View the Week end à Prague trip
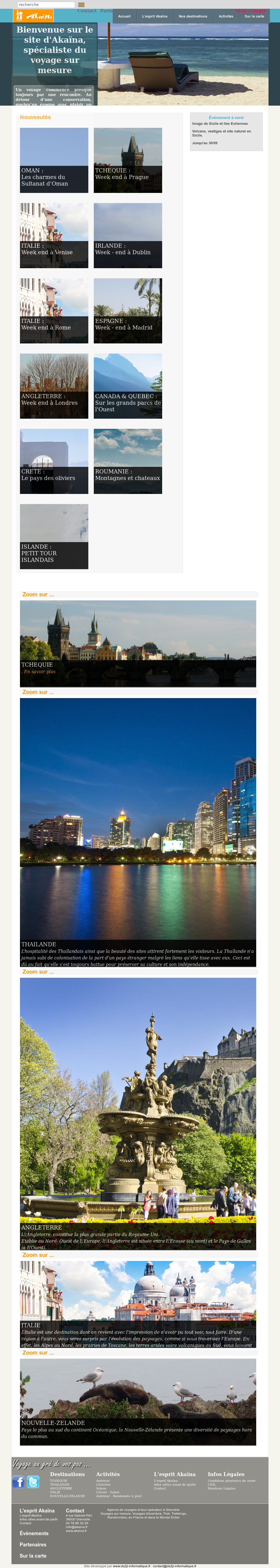280x1568 pixels. point(128,160)
